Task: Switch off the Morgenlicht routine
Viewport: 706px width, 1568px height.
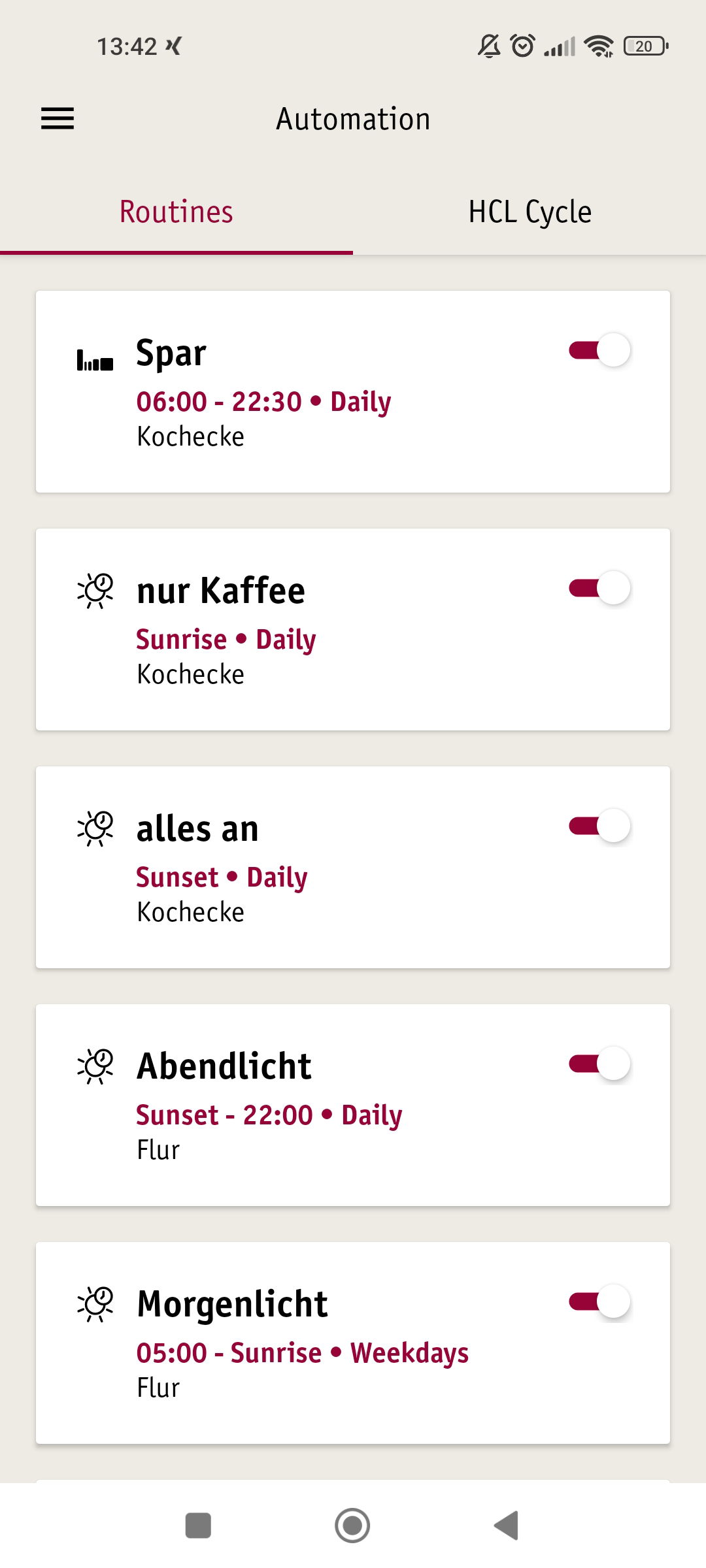Action: coord(599,1298)
